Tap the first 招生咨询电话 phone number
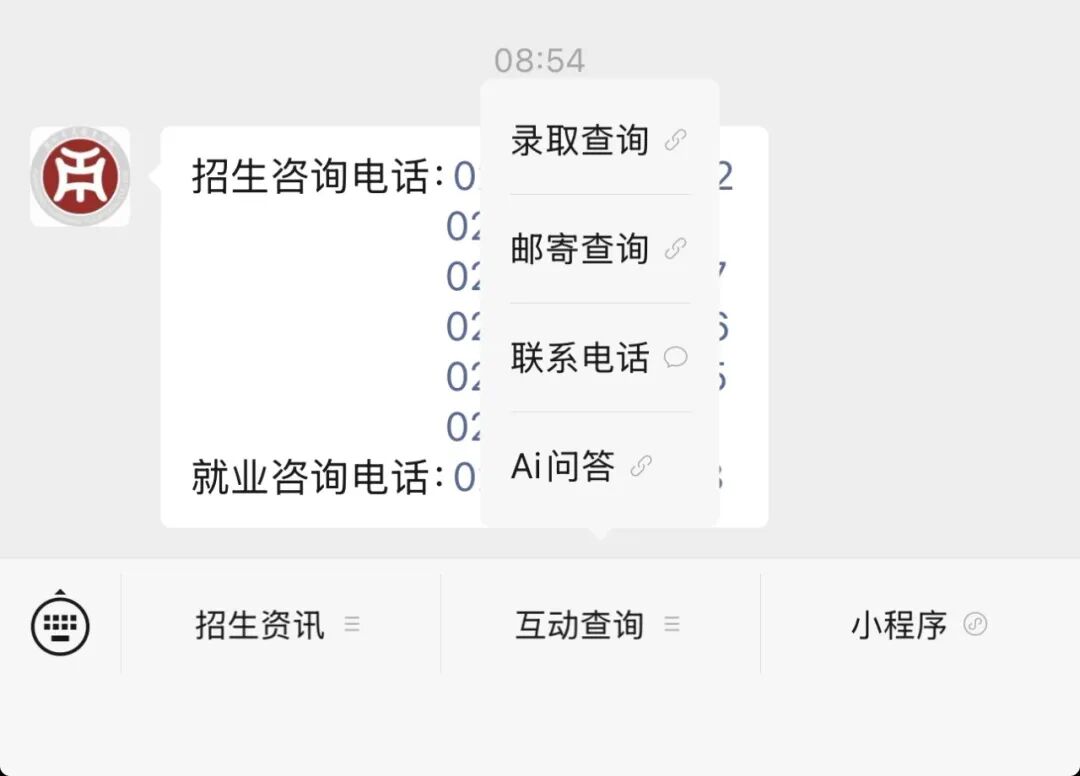The height and width of the screenshot is (776, 1080). 466,178
